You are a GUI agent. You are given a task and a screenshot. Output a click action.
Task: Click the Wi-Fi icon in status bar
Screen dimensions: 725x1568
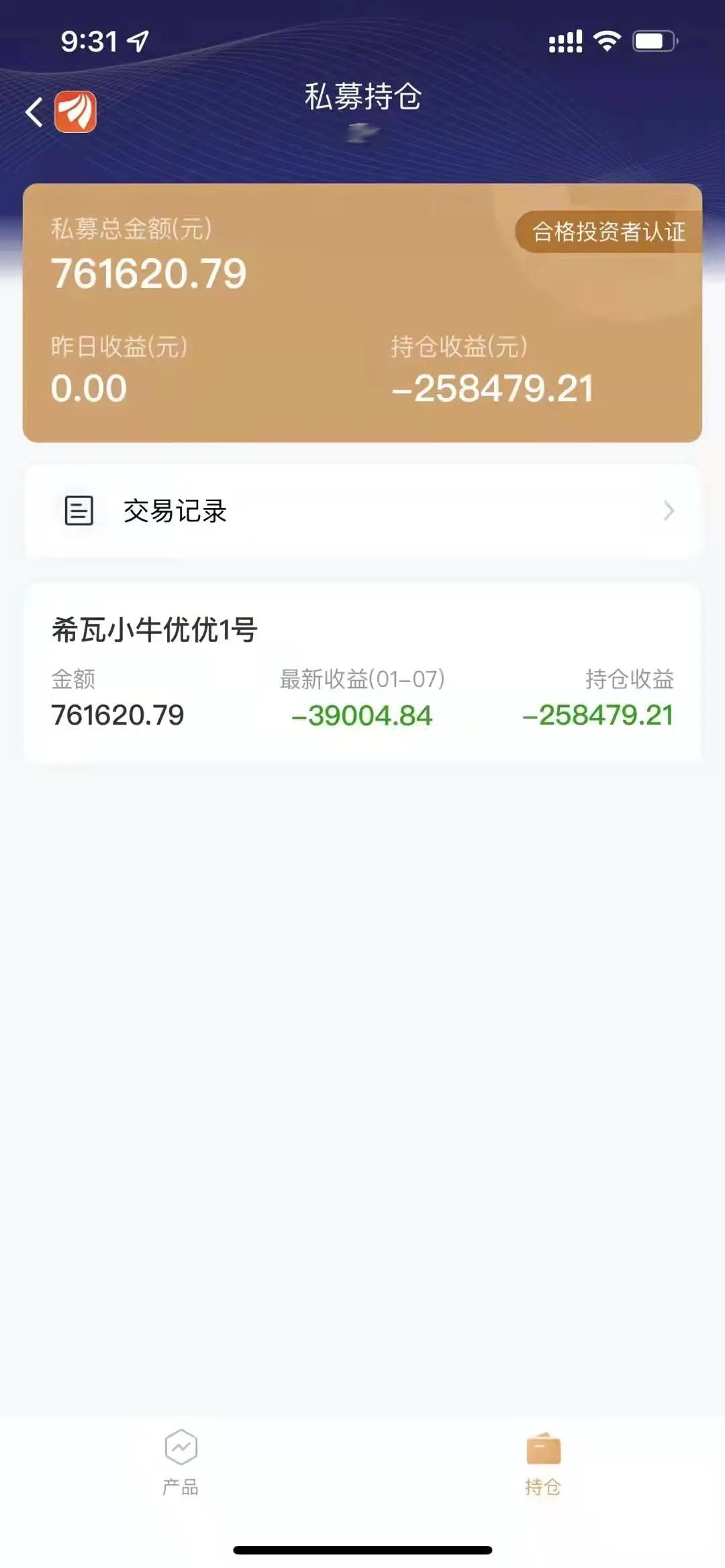605,40
